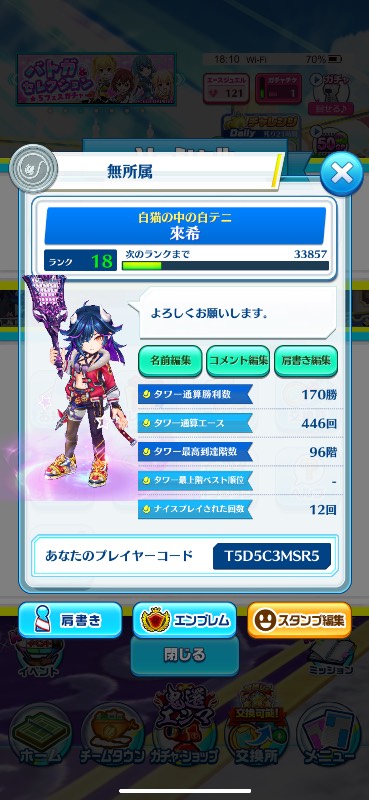The width and height of the screenshot is (369, 800).
Task: Open コメント編集 to edit the comment
Action: tap(238, 360)
